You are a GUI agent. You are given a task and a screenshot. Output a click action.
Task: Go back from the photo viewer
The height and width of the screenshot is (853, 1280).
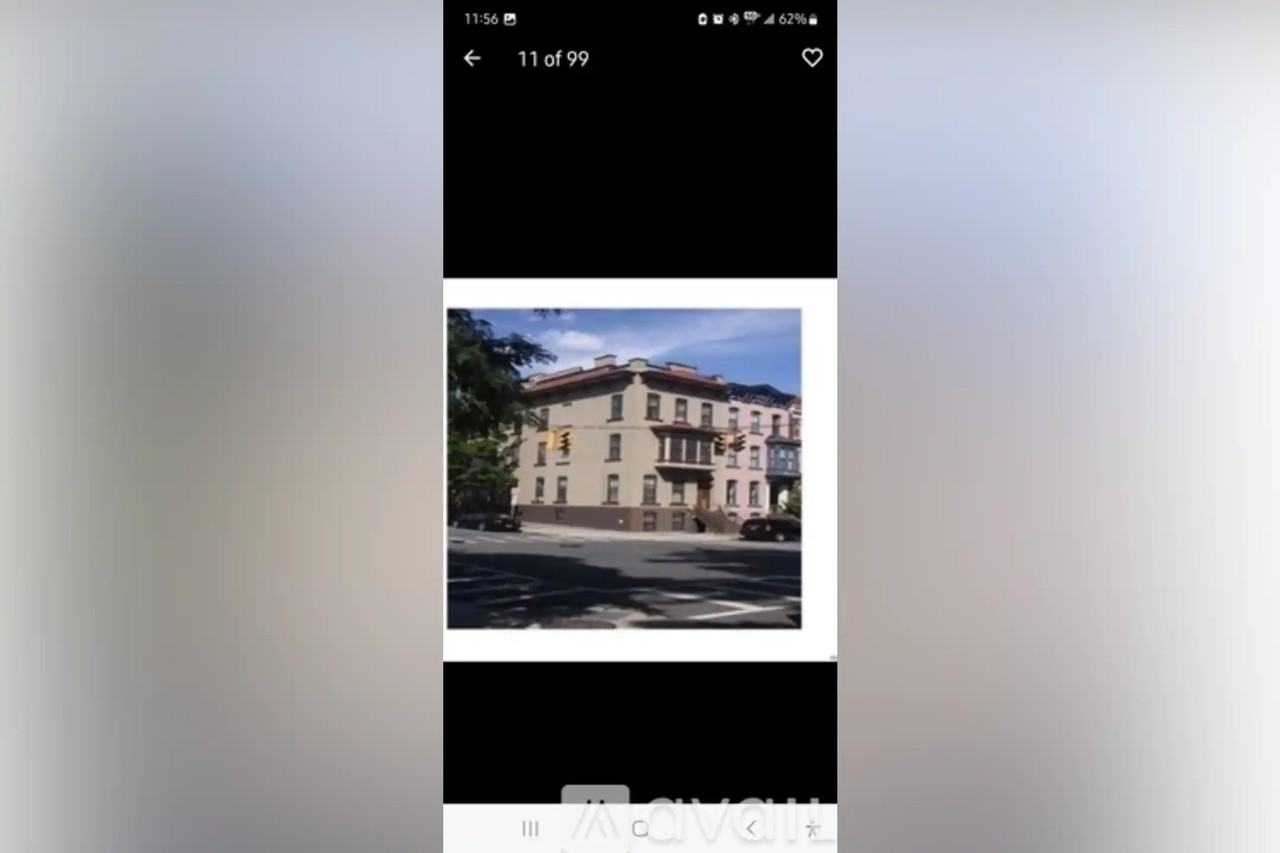(472, 59)
